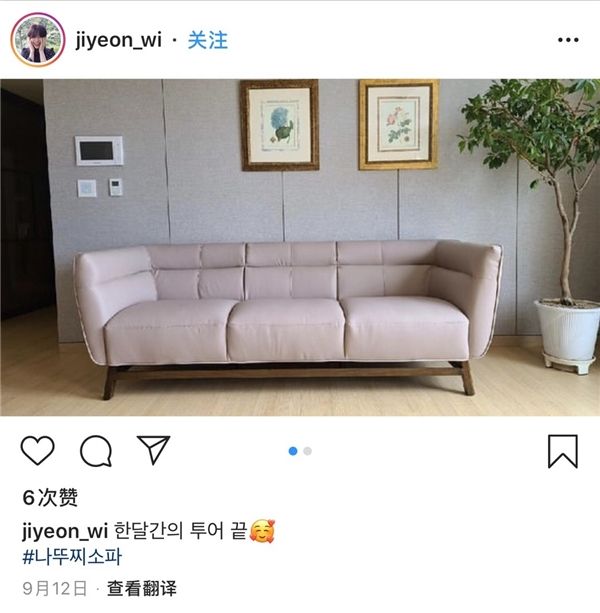Open jiyeon_wi username in post header
Screen dimensions: 600x613
[118, 40]
